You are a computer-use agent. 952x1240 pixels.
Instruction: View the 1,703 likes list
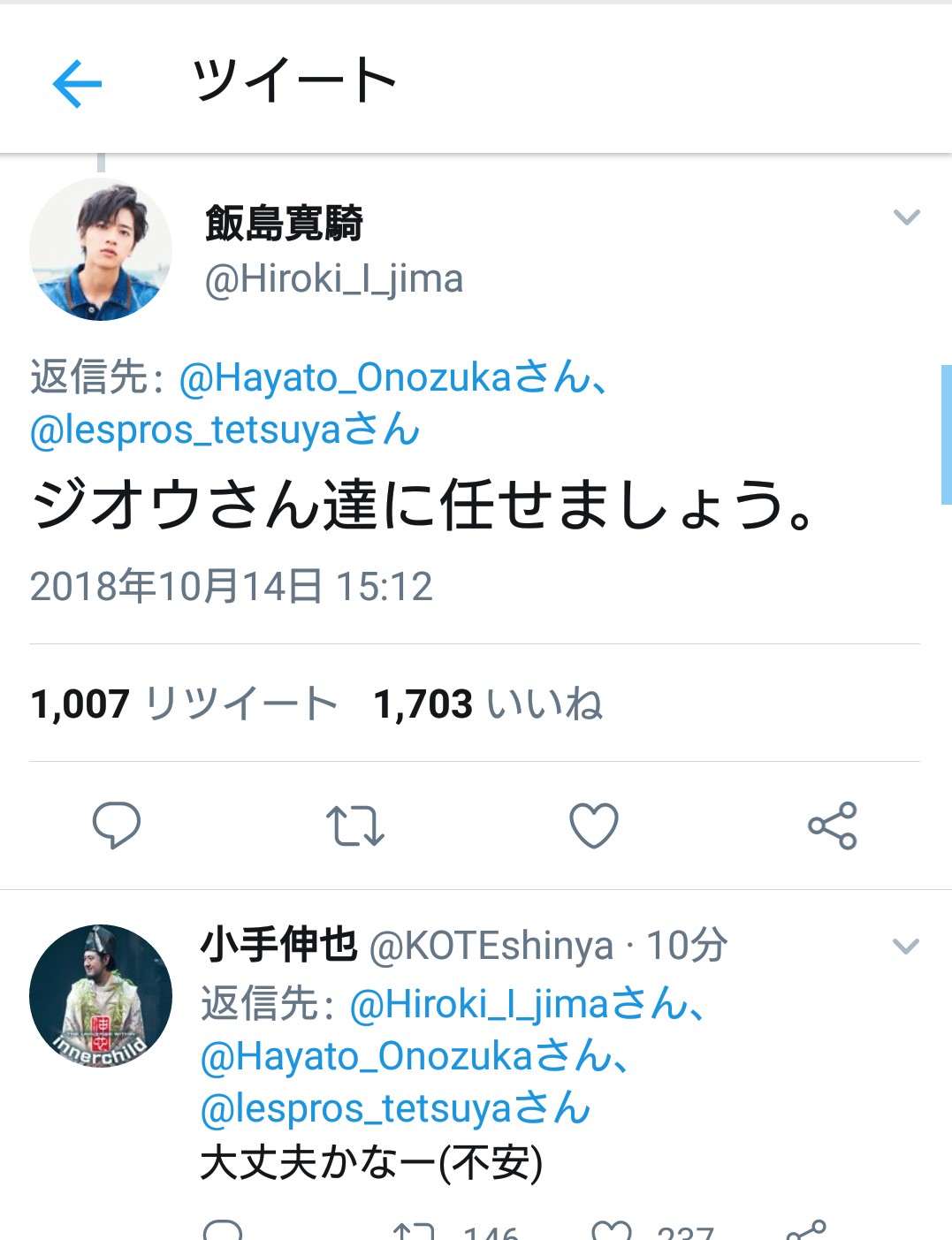(488, 704)
